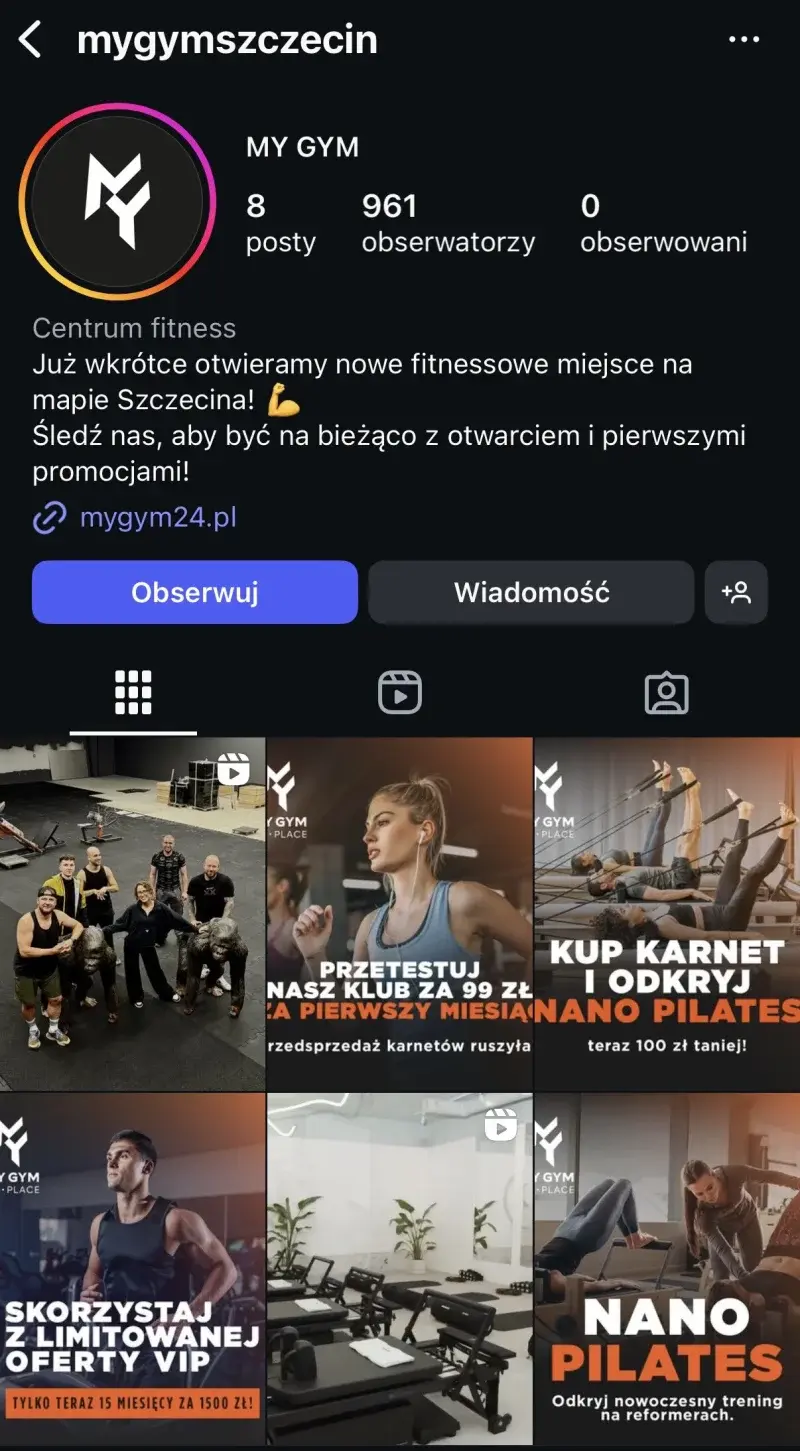
Task: View the 961 obserwatorzy followers list
Action: (449, 220)
